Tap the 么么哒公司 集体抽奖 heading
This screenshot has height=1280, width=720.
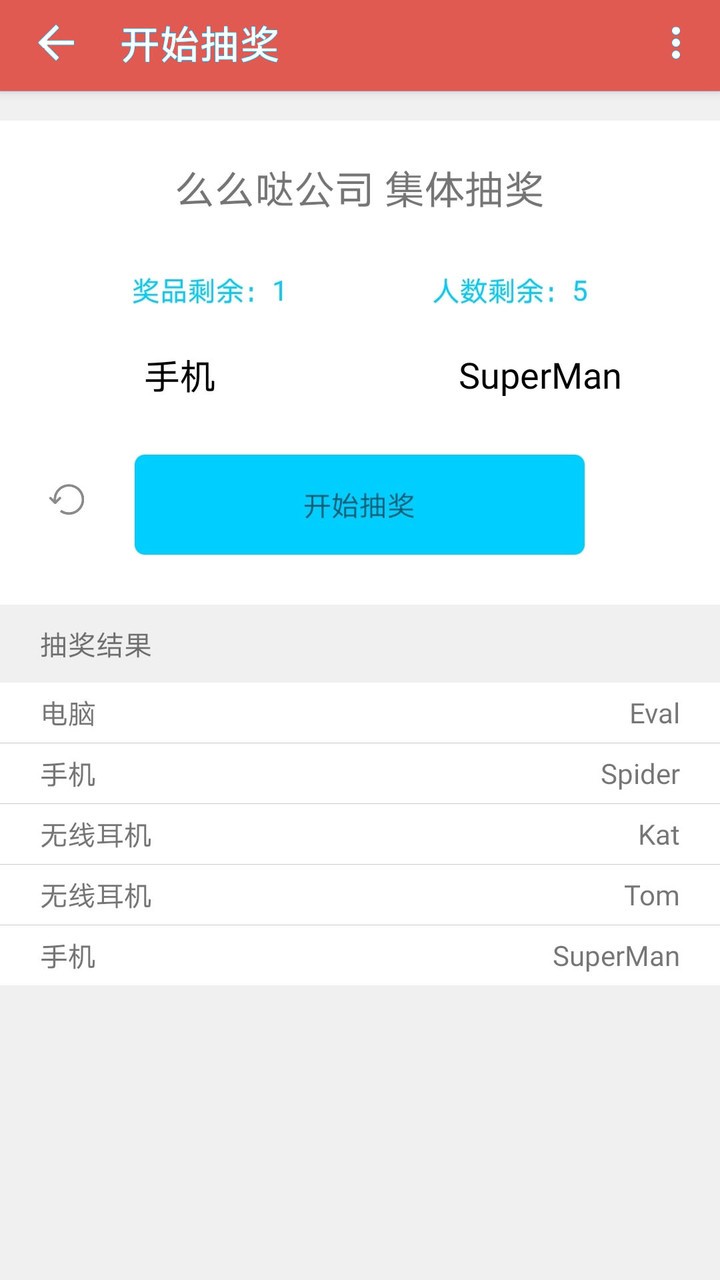(x=360, y=192)
